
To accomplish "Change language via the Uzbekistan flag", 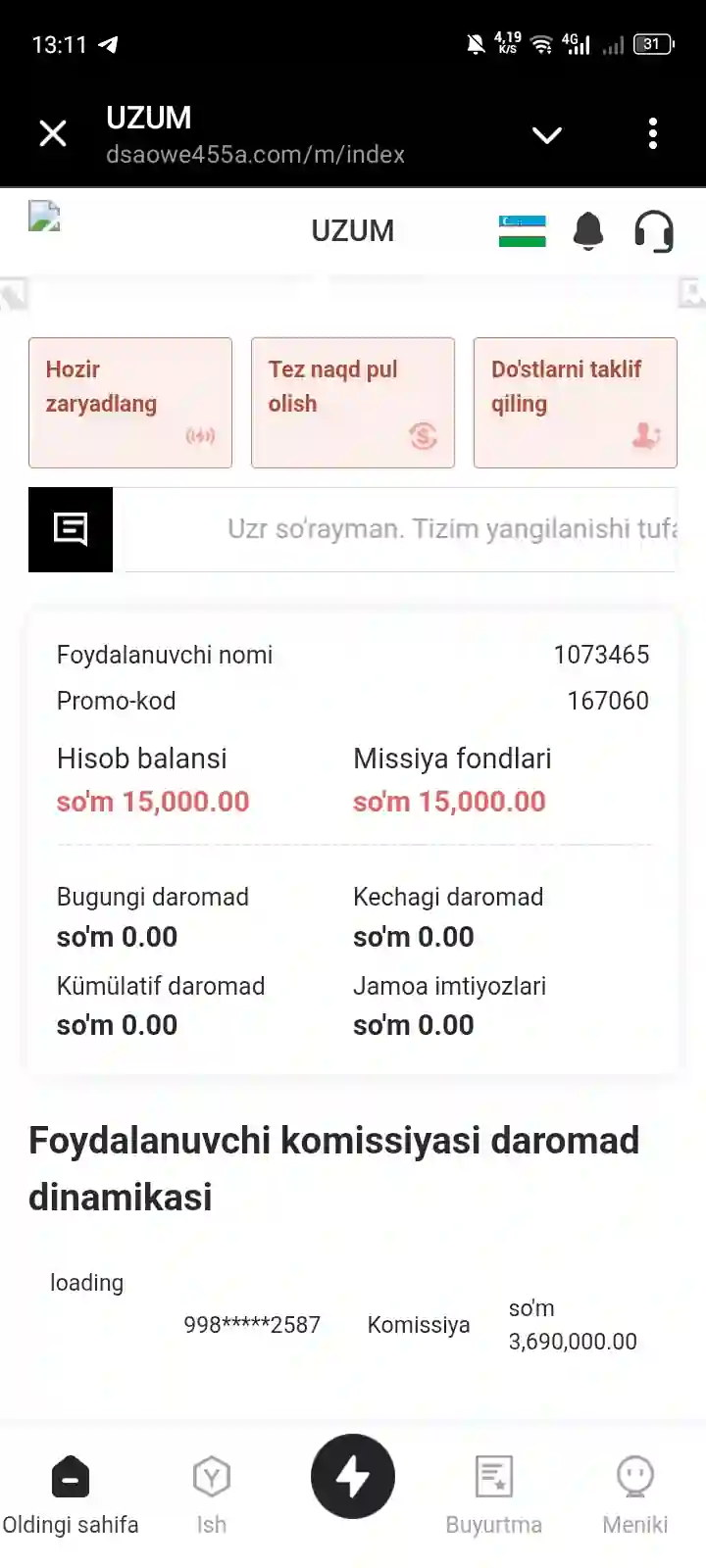I will click(x=522, y=231).
